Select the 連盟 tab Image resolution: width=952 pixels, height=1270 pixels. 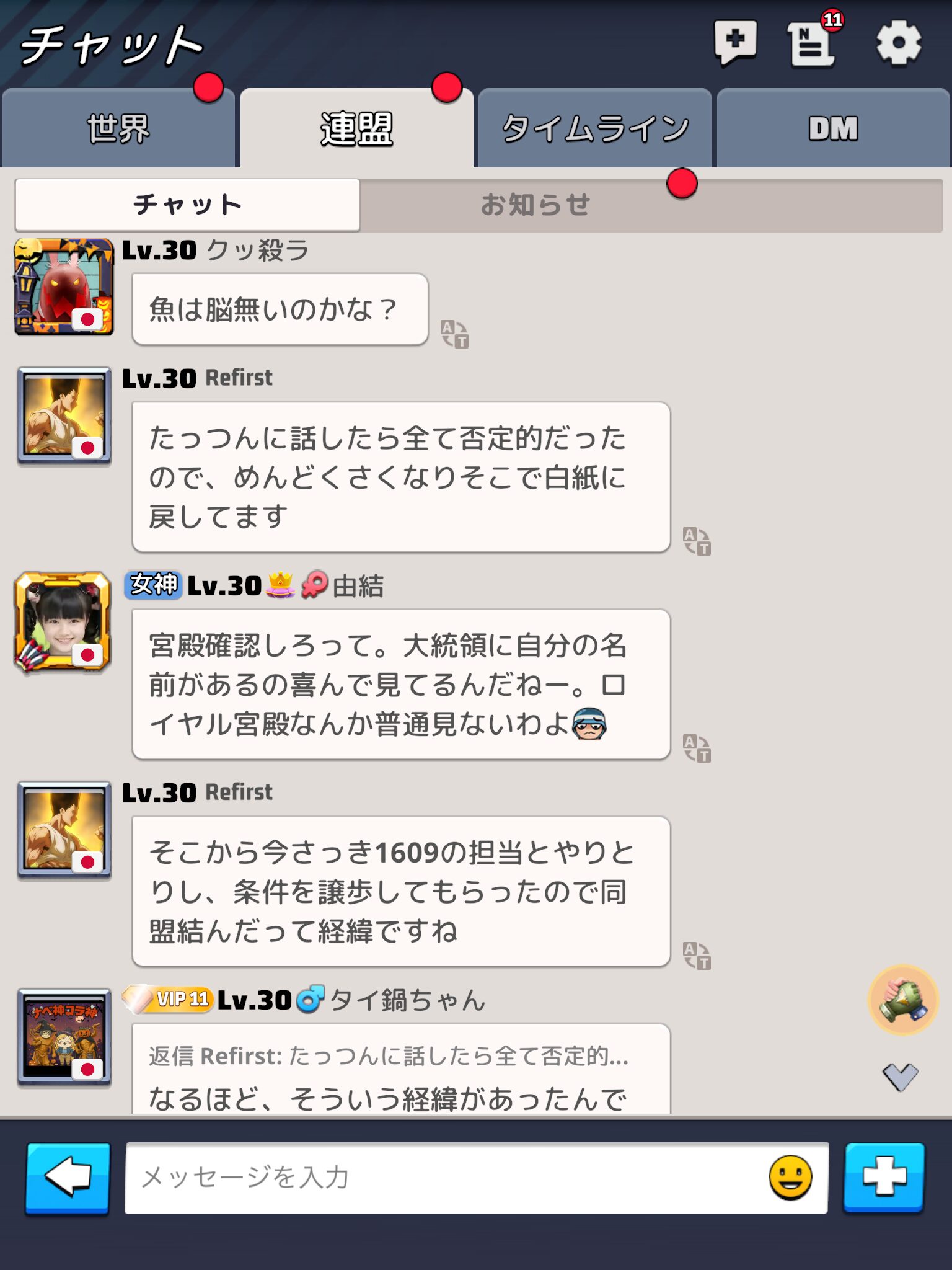tap(356, 129)
